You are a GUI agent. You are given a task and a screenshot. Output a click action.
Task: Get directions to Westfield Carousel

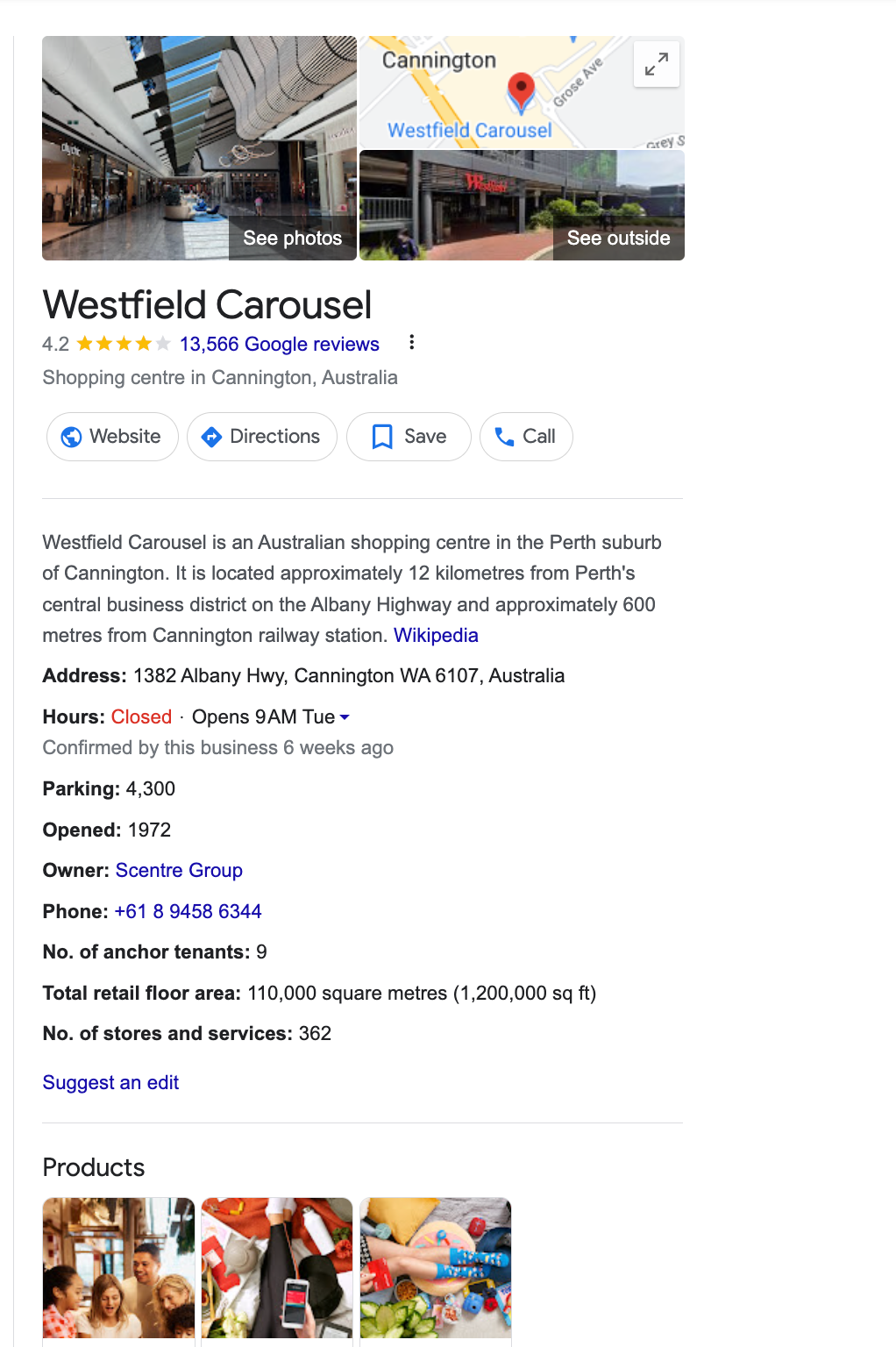(x=261, y=437)
